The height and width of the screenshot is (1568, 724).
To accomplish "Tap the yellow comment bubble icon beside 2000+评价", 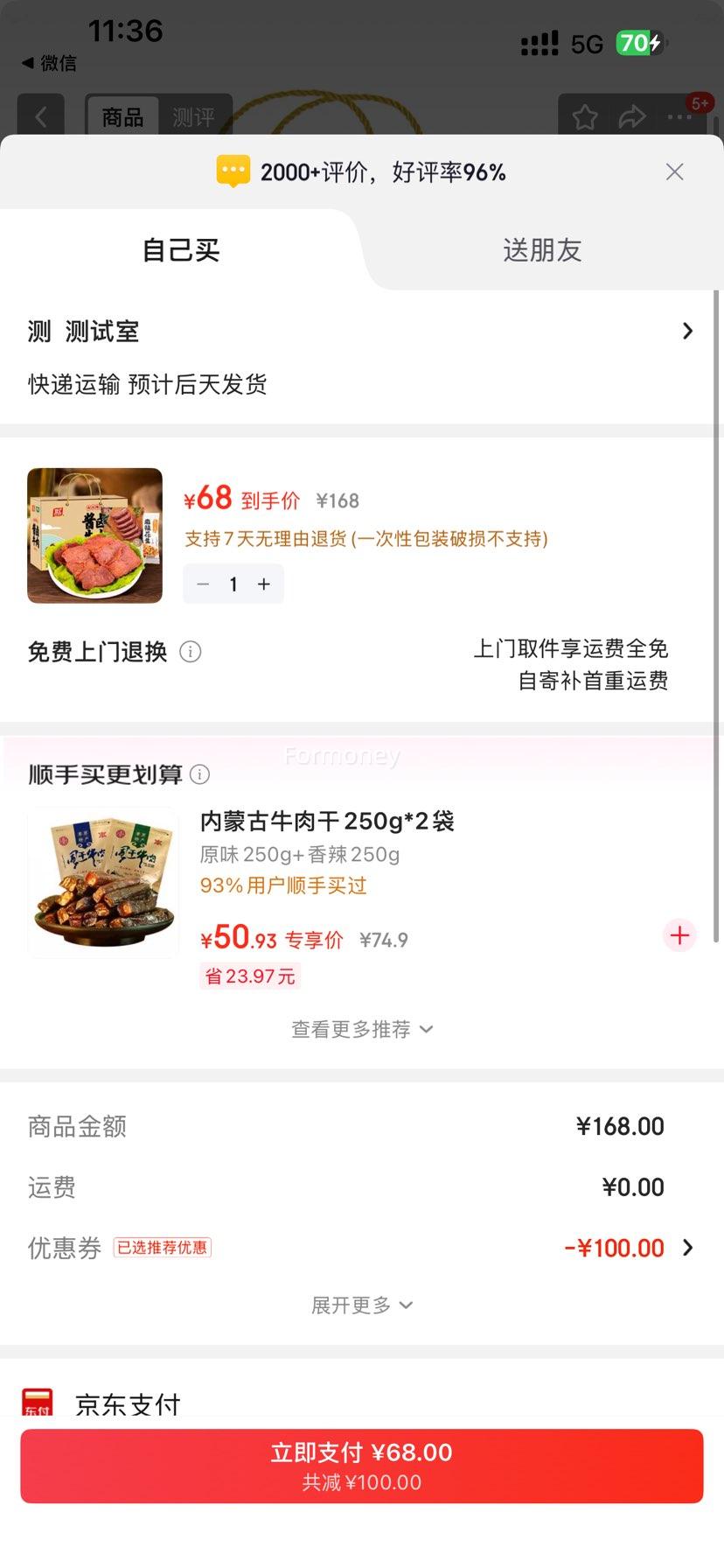I will coord(232,171).
